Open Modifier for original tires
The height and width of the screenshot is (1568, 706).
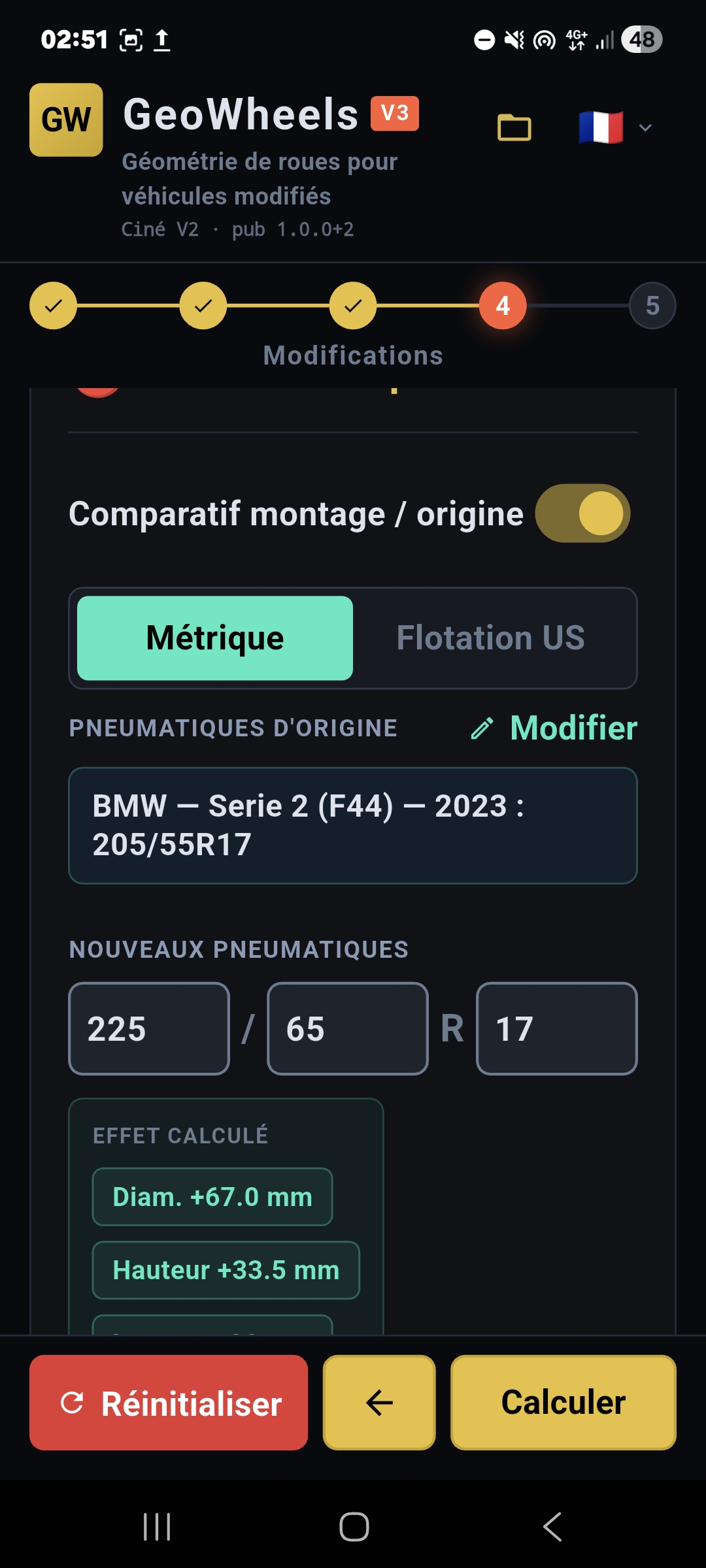(x=573, y=728)
